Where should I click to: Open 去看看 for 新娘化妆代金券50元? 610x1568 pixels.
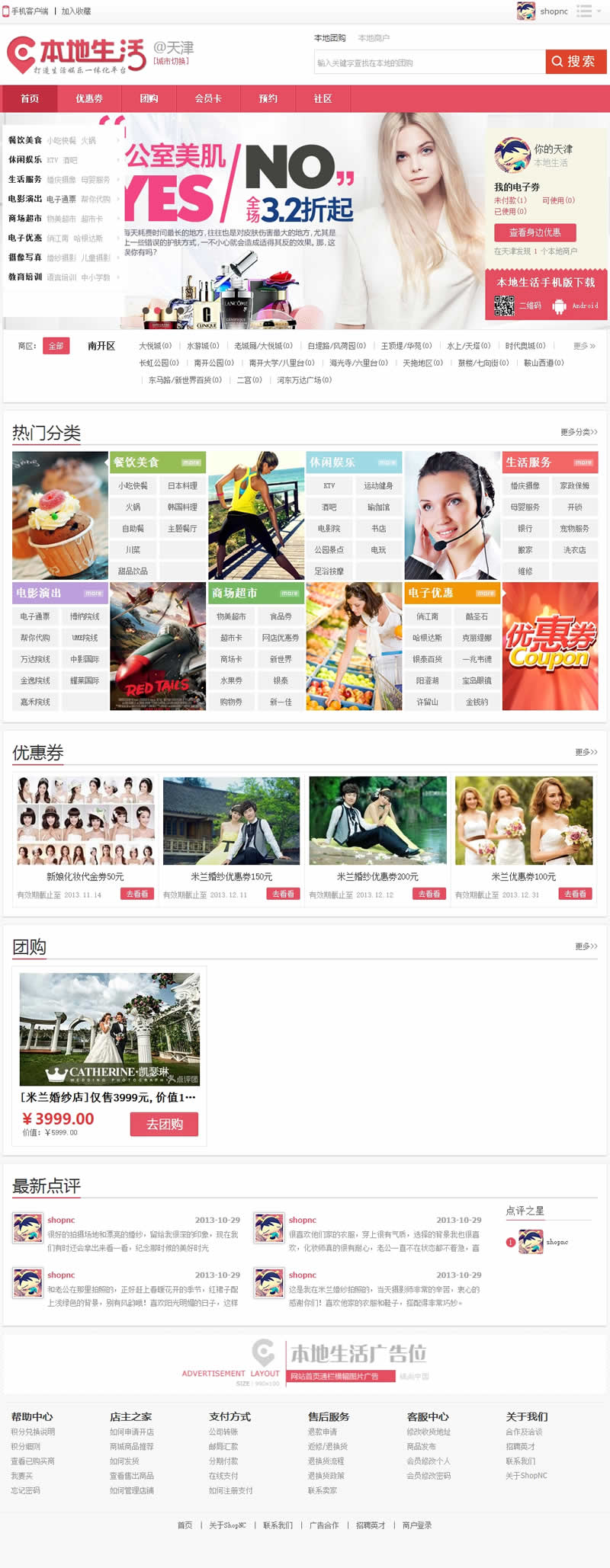[x=137, y=894]
